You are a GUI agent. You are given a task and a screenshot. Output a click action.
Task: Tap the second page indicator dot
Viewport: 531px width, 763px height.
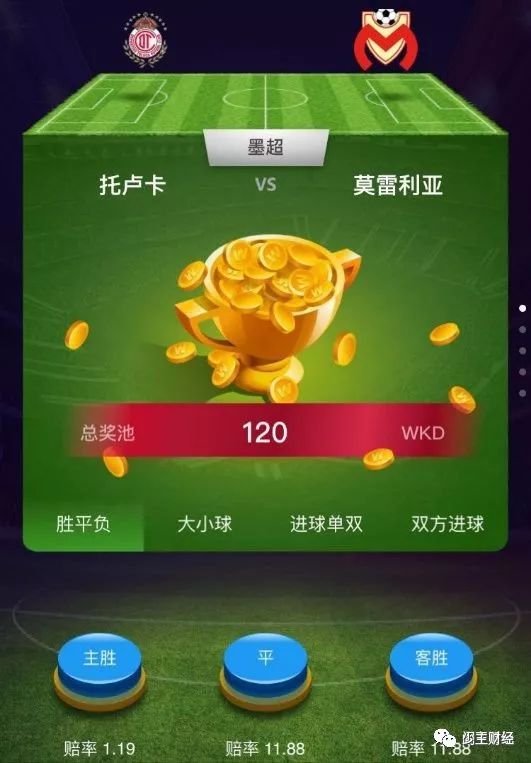[x=522, y=329]
